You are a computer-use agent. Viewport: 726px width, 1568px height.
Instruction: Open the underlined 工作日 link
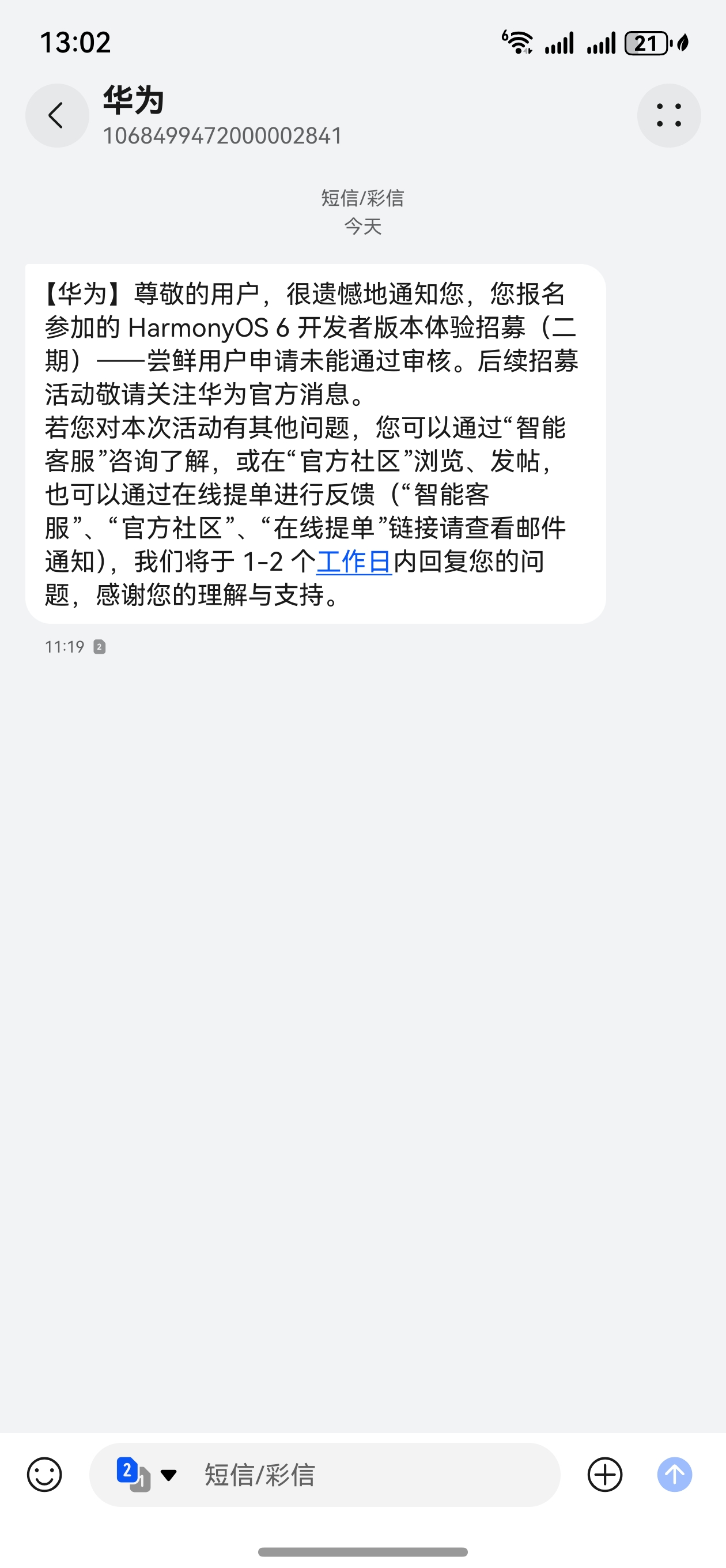[x=354, y=562]
